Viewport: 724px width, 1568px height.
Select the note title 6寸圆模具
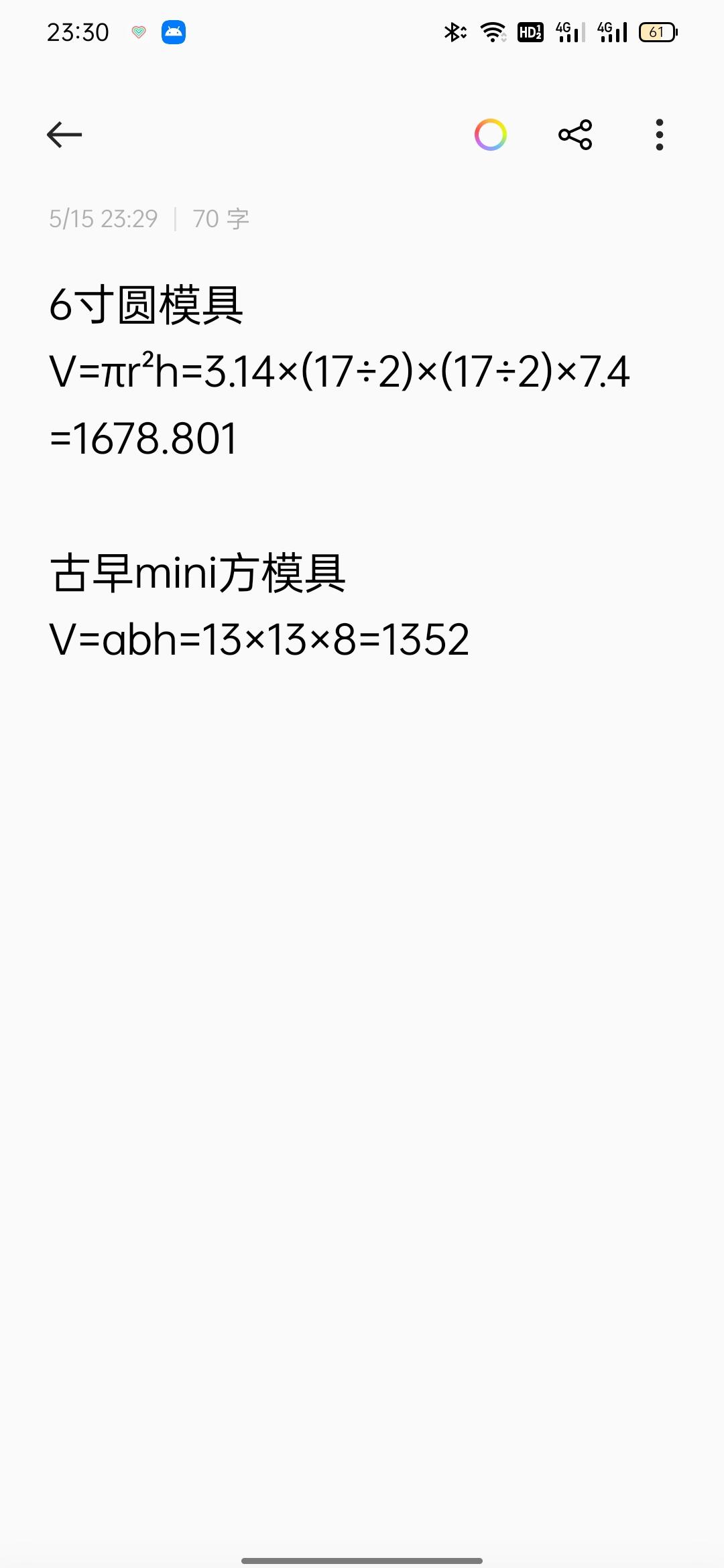[x=147, y=305]
